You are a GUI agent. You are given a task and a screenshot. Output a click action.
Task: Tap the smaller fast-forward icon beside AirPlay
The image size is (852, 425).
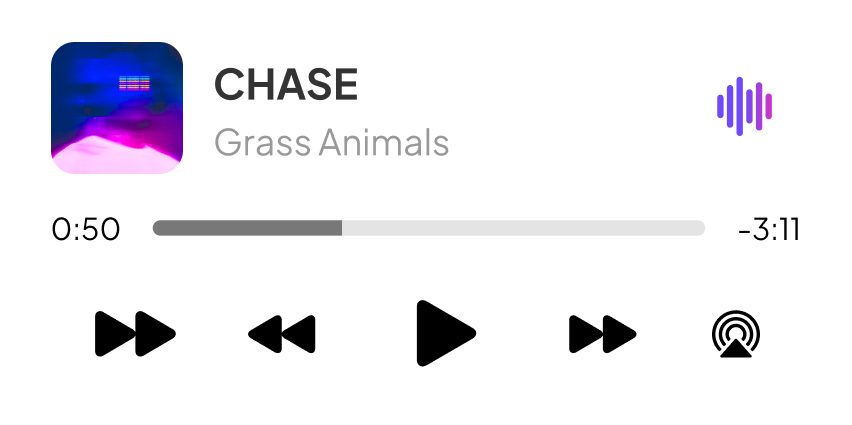602,333
